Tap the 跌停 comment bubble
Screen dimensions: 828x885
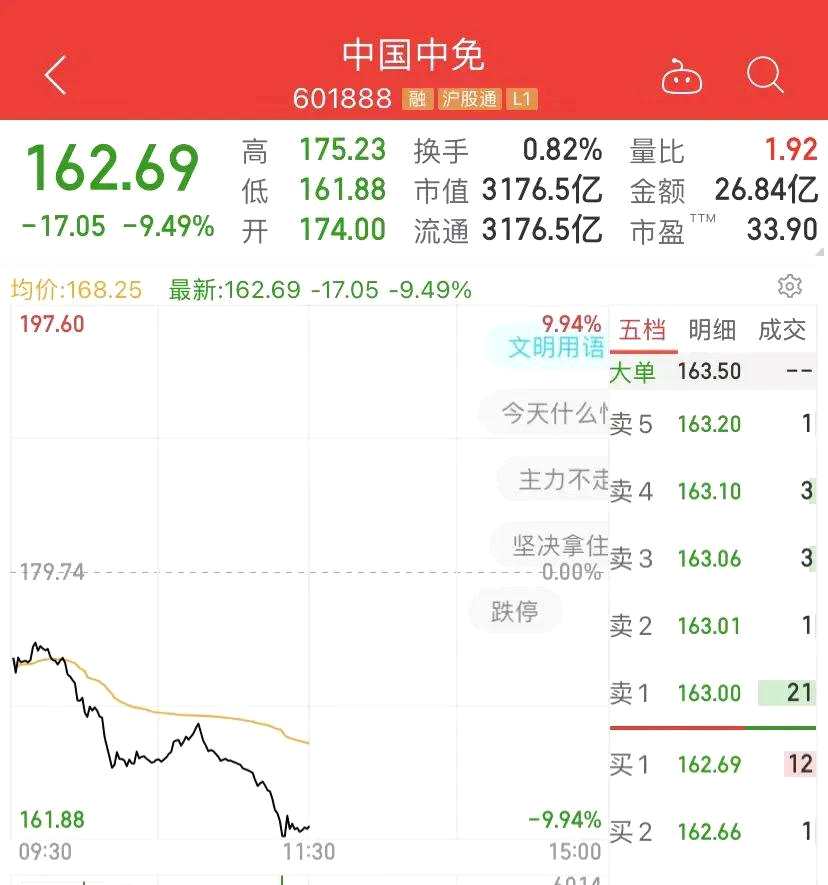(x=515, y=611)
